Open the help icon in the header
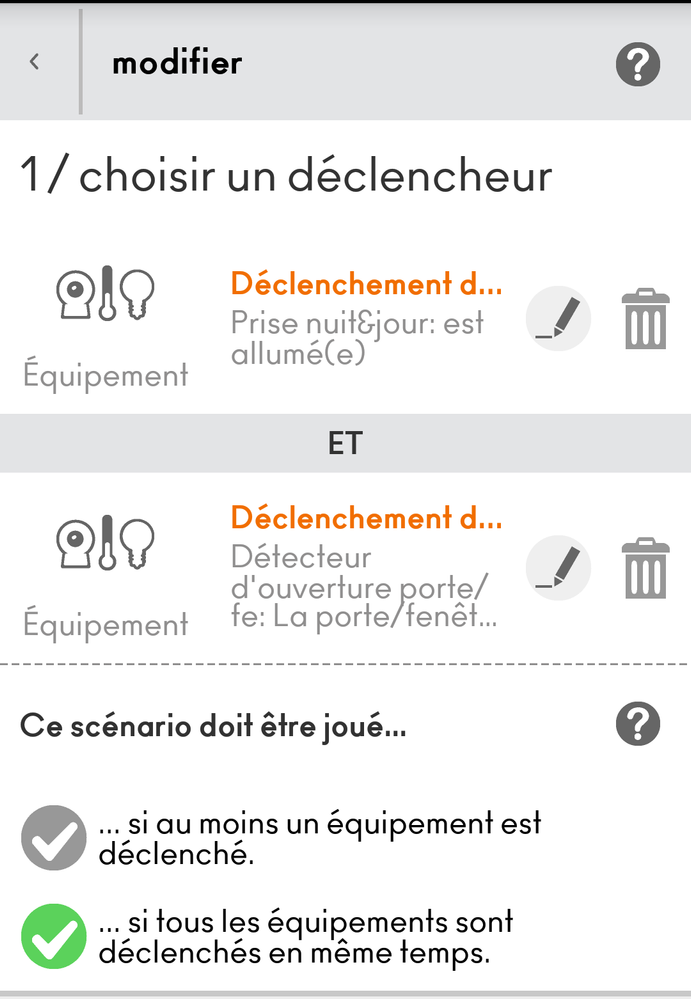Screen dimensions: 691x999 click(x=637, y=64)
